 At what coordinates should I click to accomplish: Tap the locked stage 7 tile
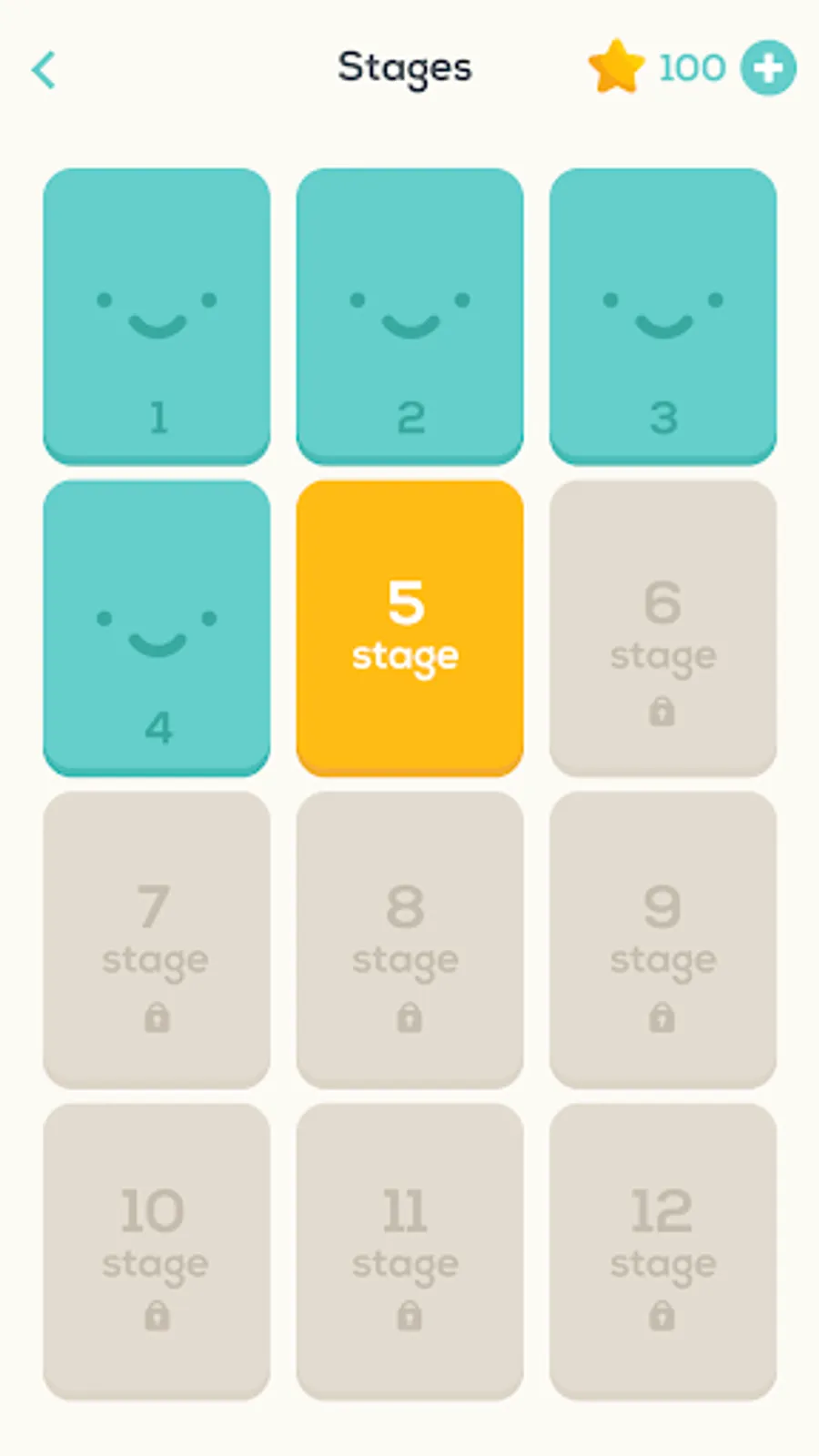157,940
